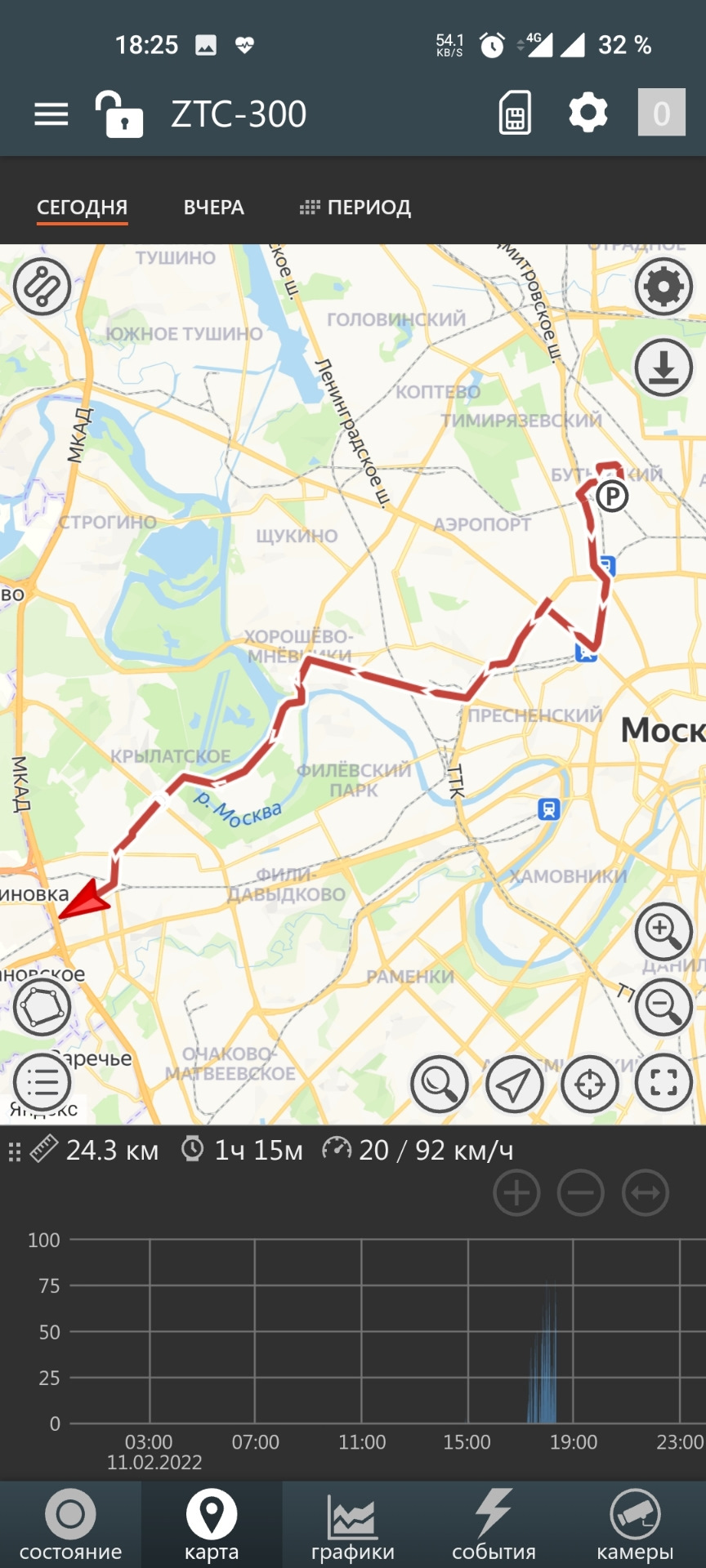Tap the unlocked padlock icon

coord(119,114)
